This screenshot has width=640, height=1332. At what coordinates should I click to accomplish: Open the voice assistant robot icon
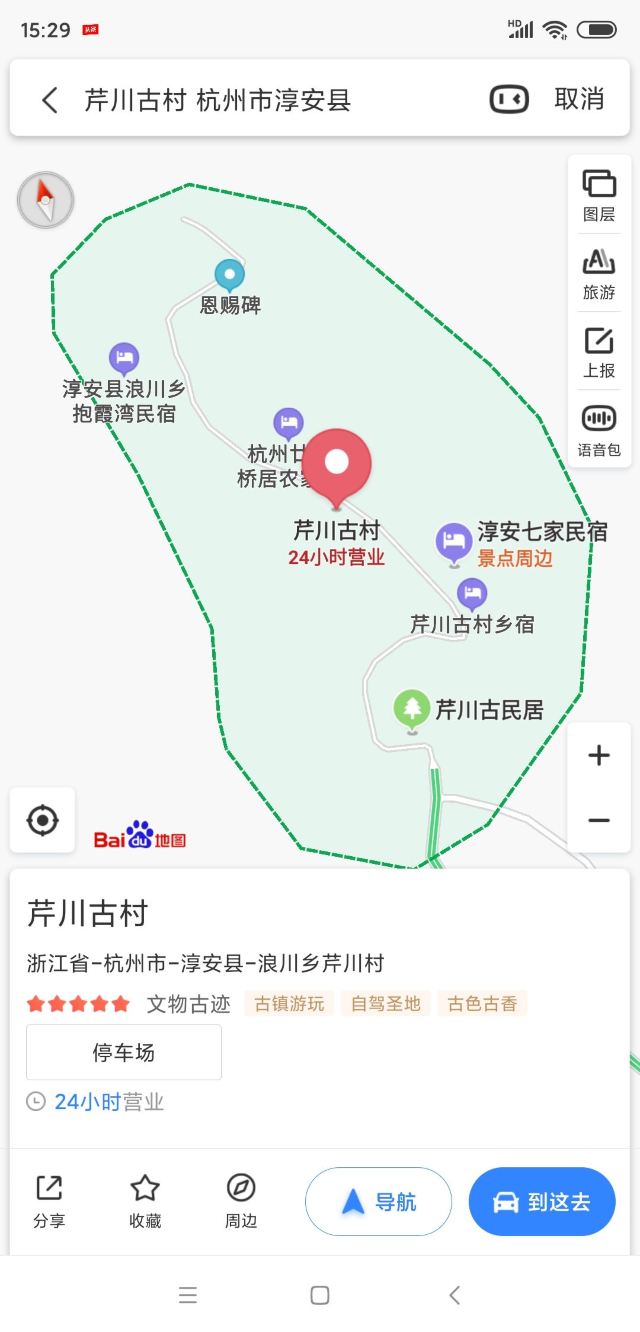click(x=509, y=99)
